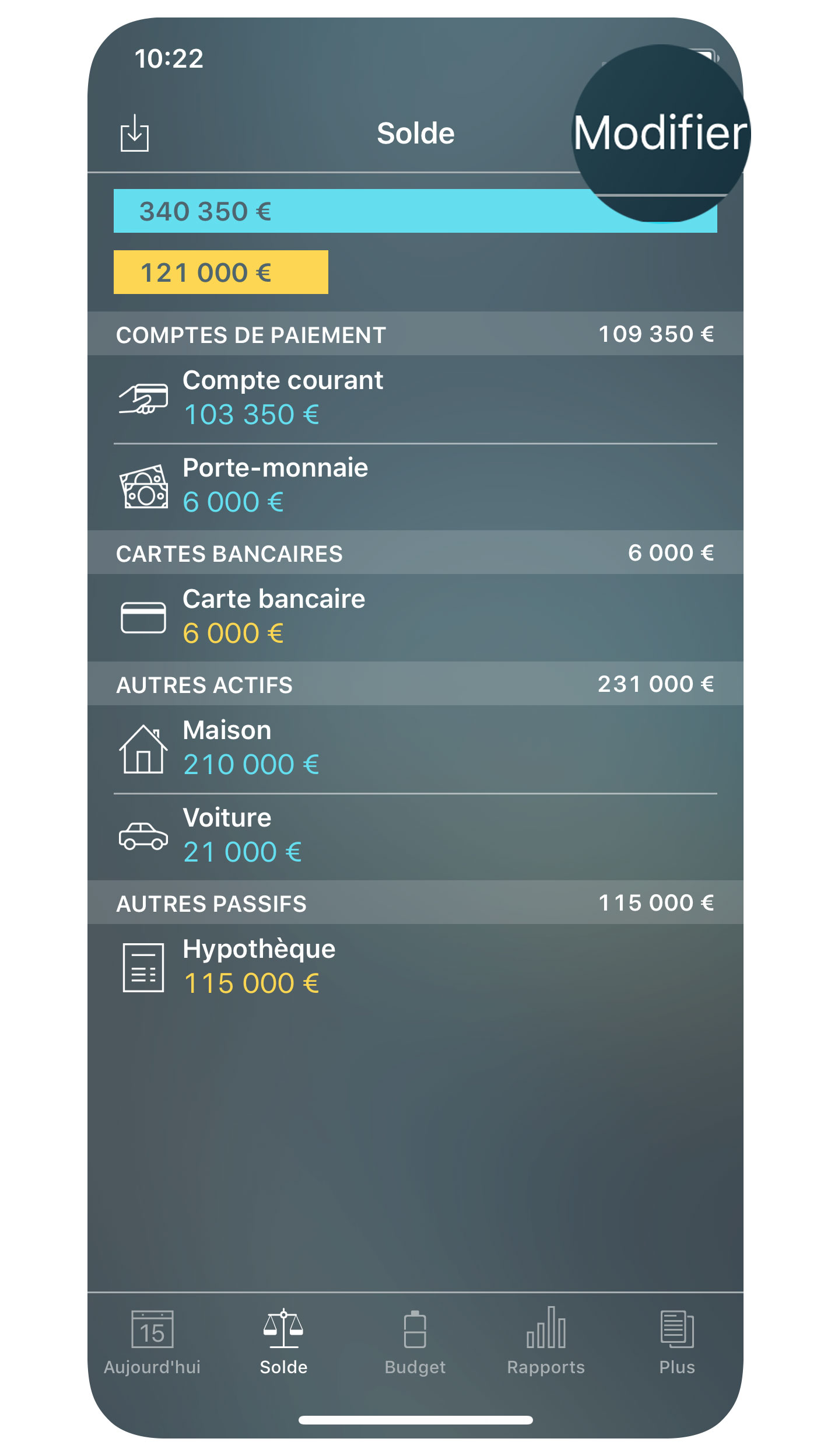This screenshot has width=831, height=1456.
Task: Click the import/export icon in top left
Action: click(x=135, y=132)
